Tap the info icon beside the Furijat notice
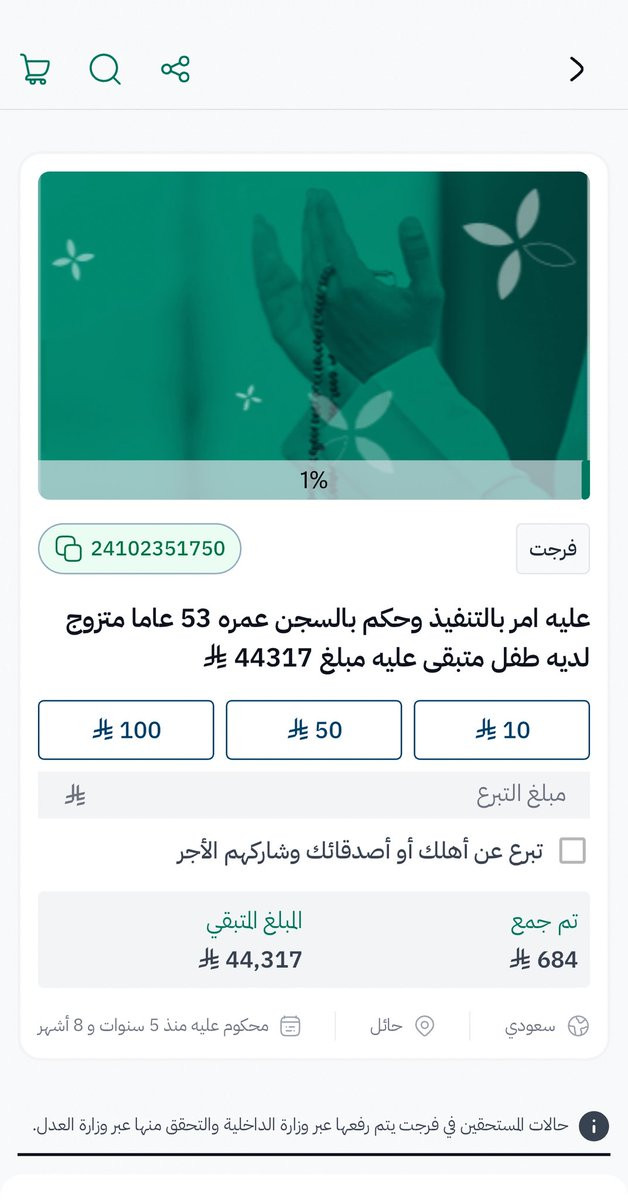 click(594, 1125)
